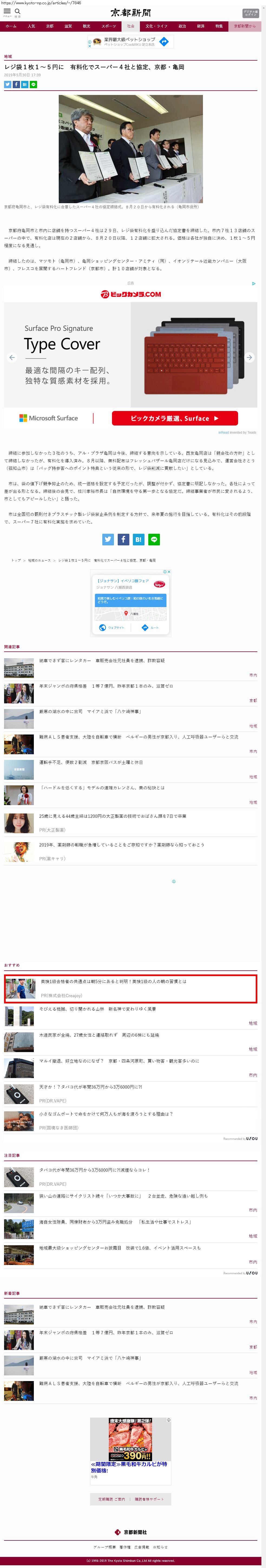Show the next Surface ad slide
The height and width of the screenshot is (1568, 266).
tap(249, 357)
